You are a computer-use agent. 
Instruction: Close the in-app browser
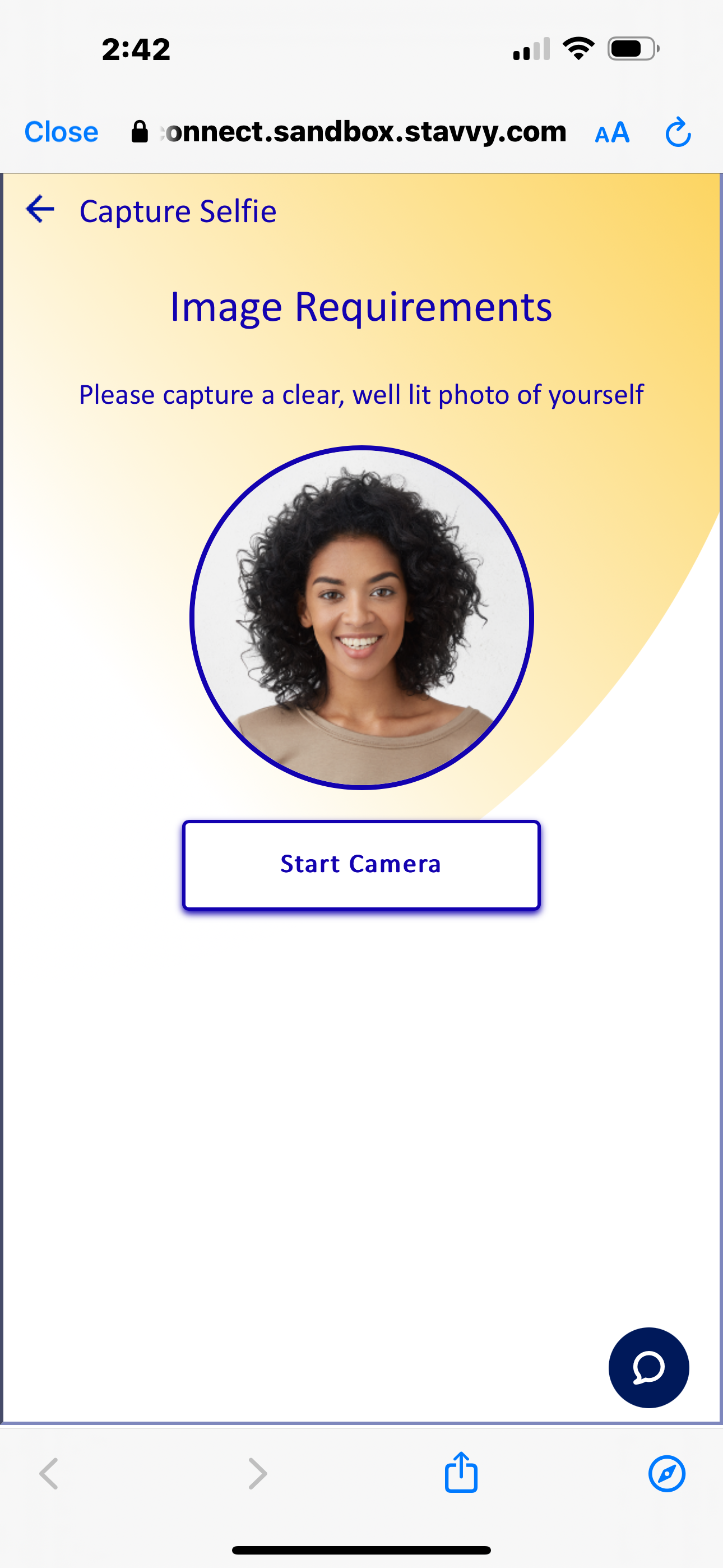click(61, 132)
